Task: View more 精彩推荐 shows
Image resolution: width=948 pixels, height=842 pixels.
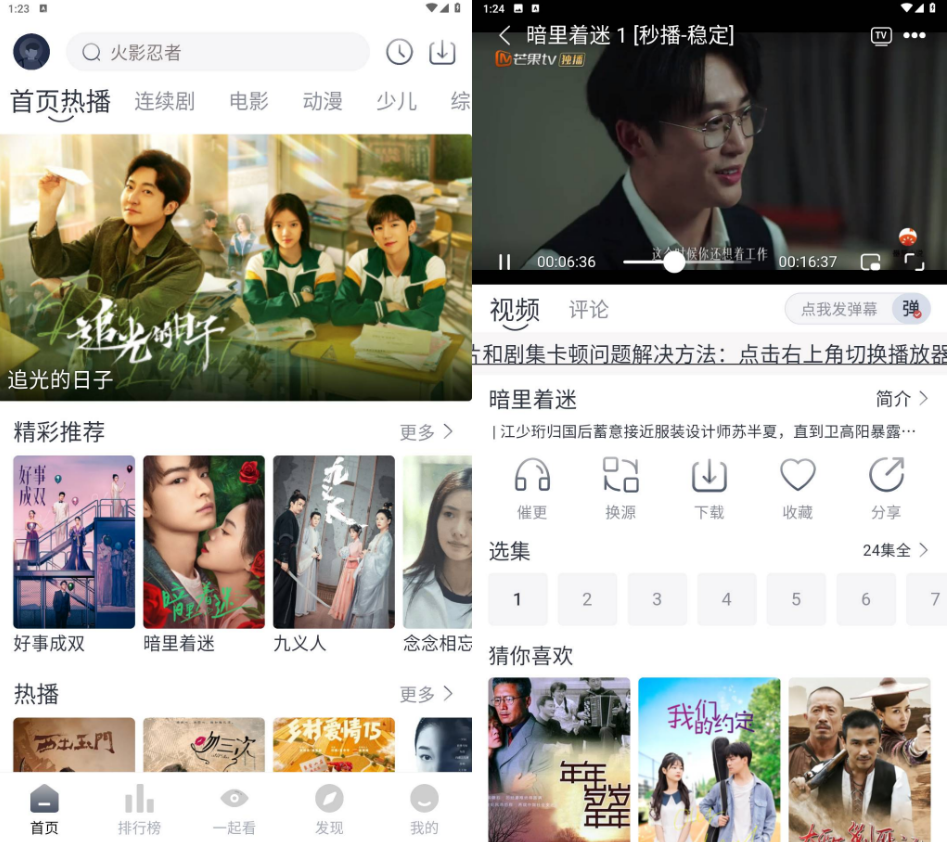Action: 426,432
